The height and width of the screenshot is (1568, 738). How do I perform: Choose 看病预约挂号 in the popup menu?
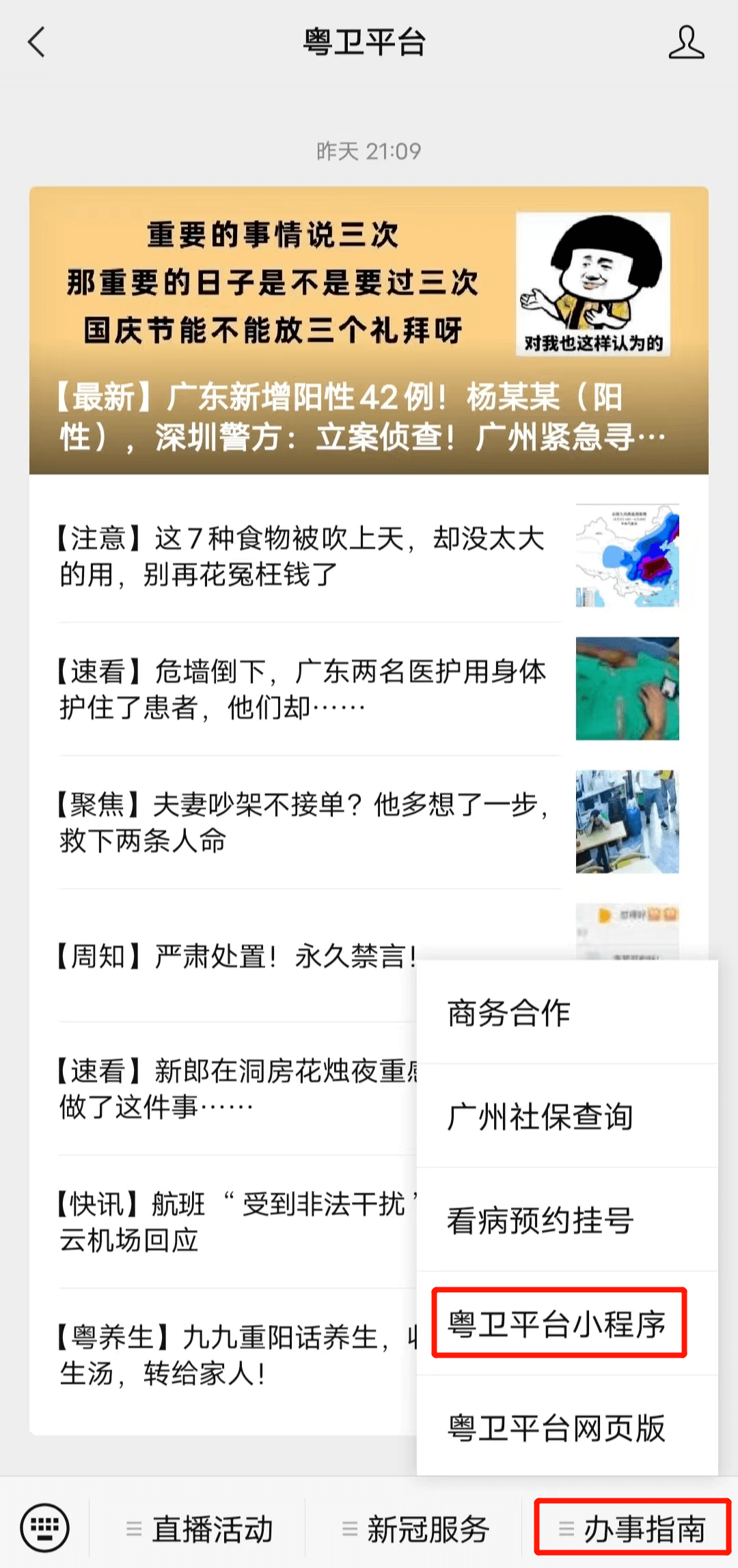click(567, 1220)
